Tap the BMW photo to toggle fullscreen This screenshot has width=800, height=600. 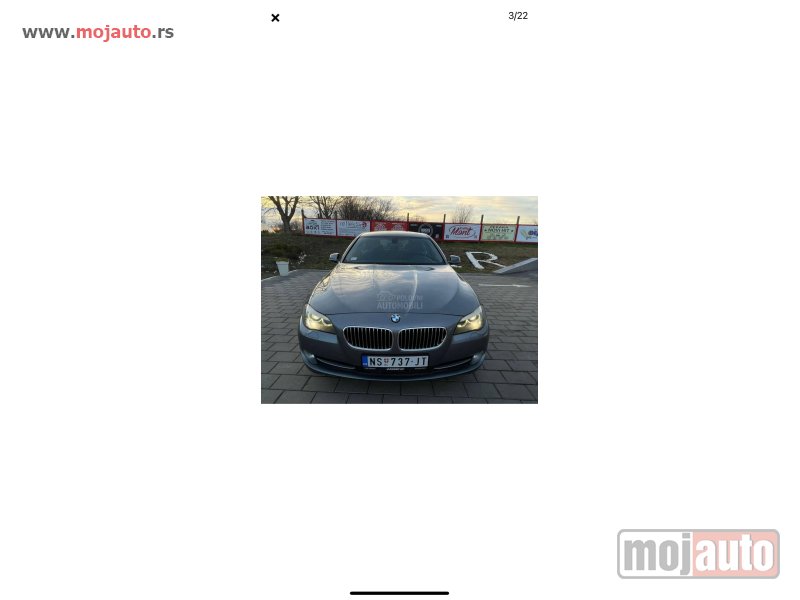(399, 299)
